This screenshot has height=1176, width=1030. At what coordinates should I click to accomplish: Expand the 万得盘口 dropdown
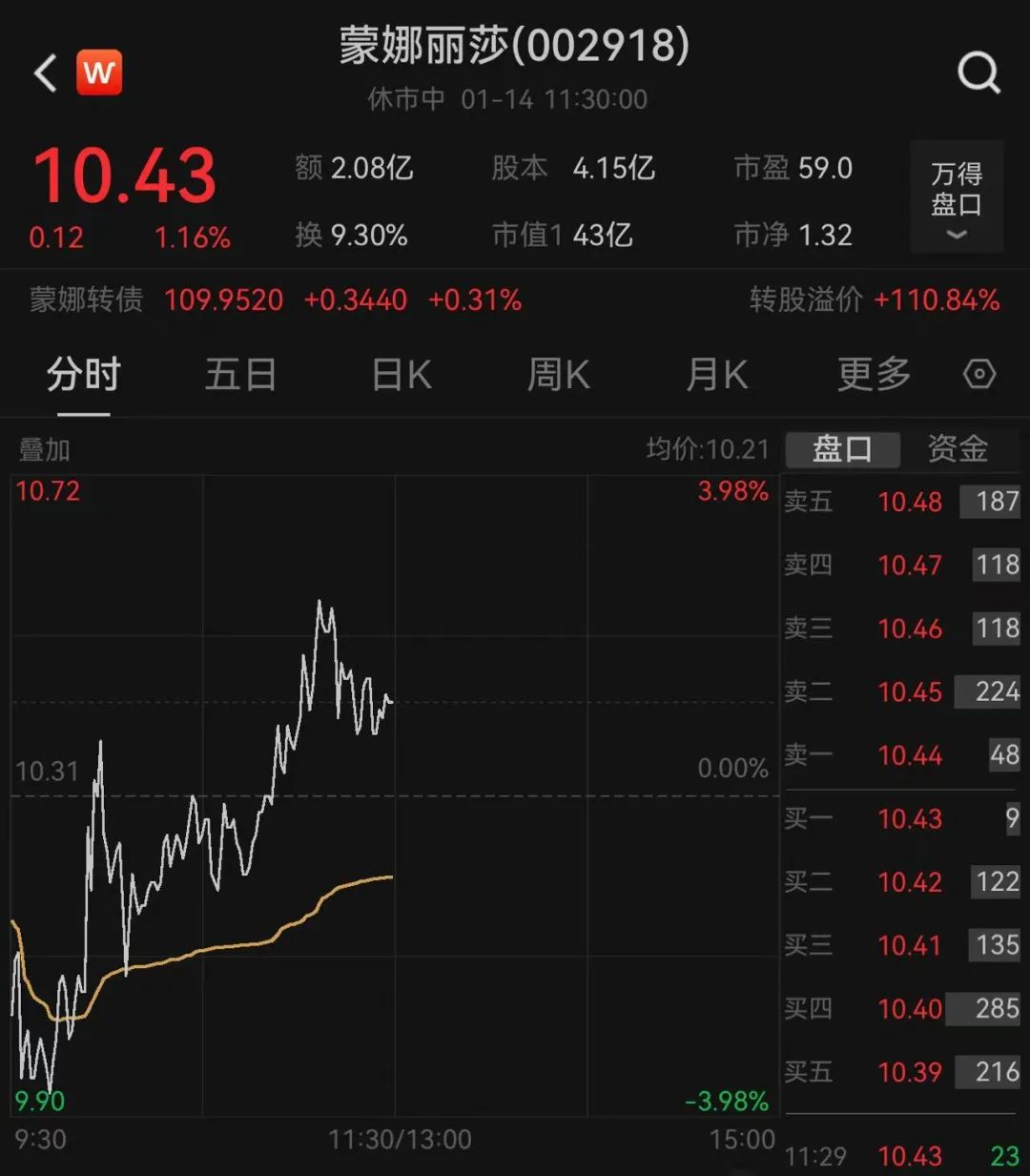pyautogui.click(x=957, y=197)
